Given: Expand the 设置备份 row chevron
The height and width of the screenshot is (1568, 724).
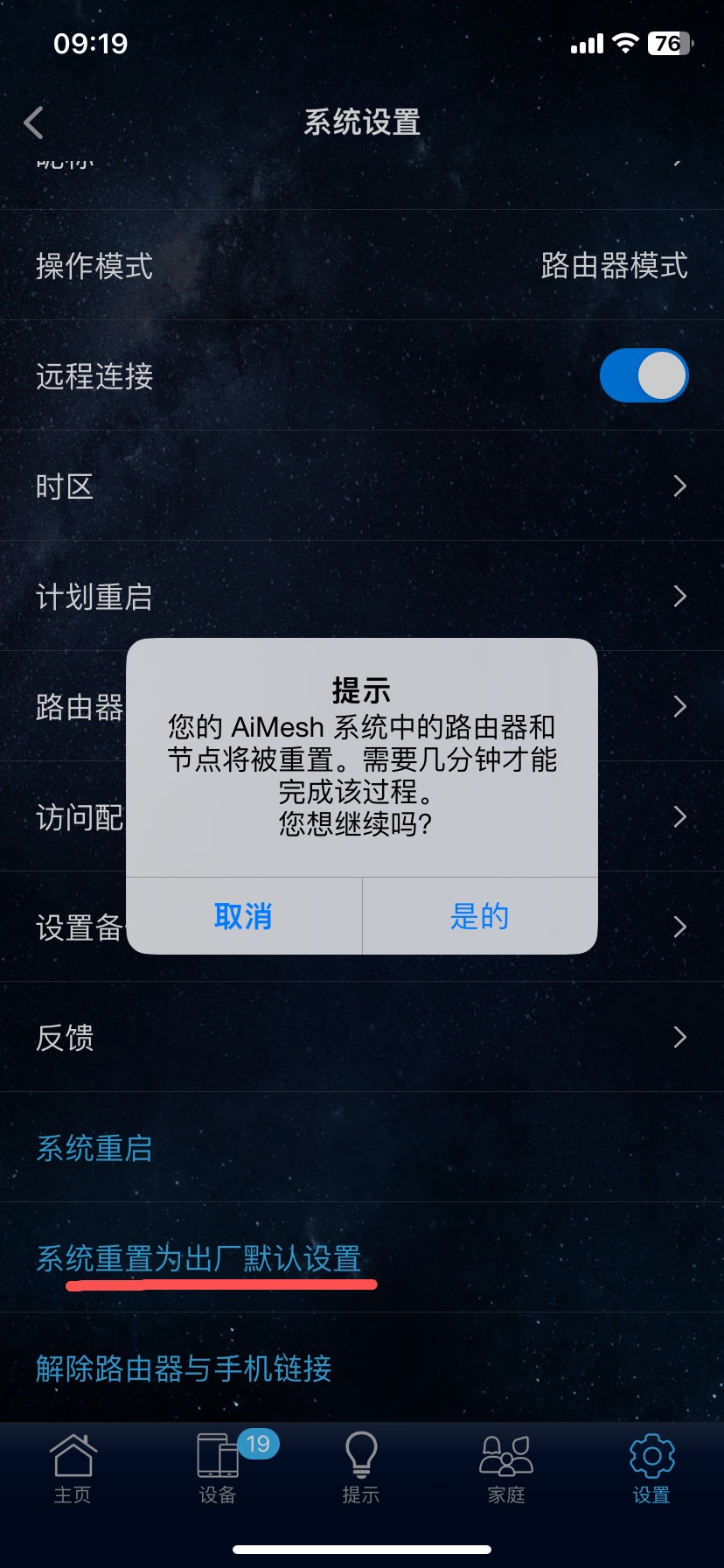Looking at the screenshot, I should (x=679, y=927).
